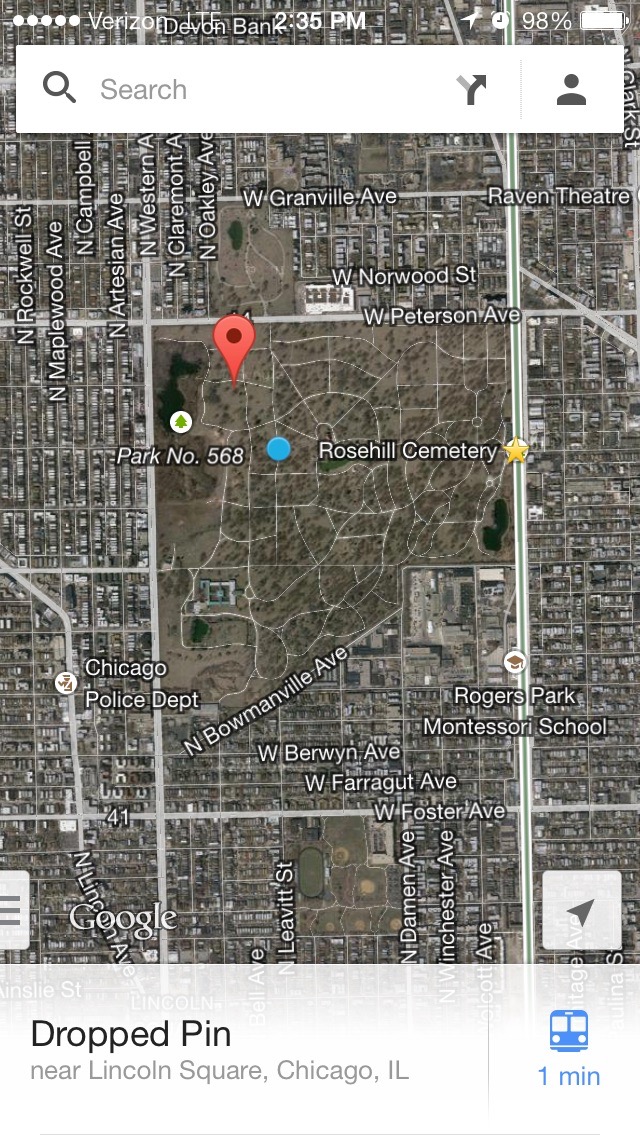Image resolution: width=640 pixels, height=1136 pixels.
Task: Get transit directions, 1 min
Action: click(568, 1048)
